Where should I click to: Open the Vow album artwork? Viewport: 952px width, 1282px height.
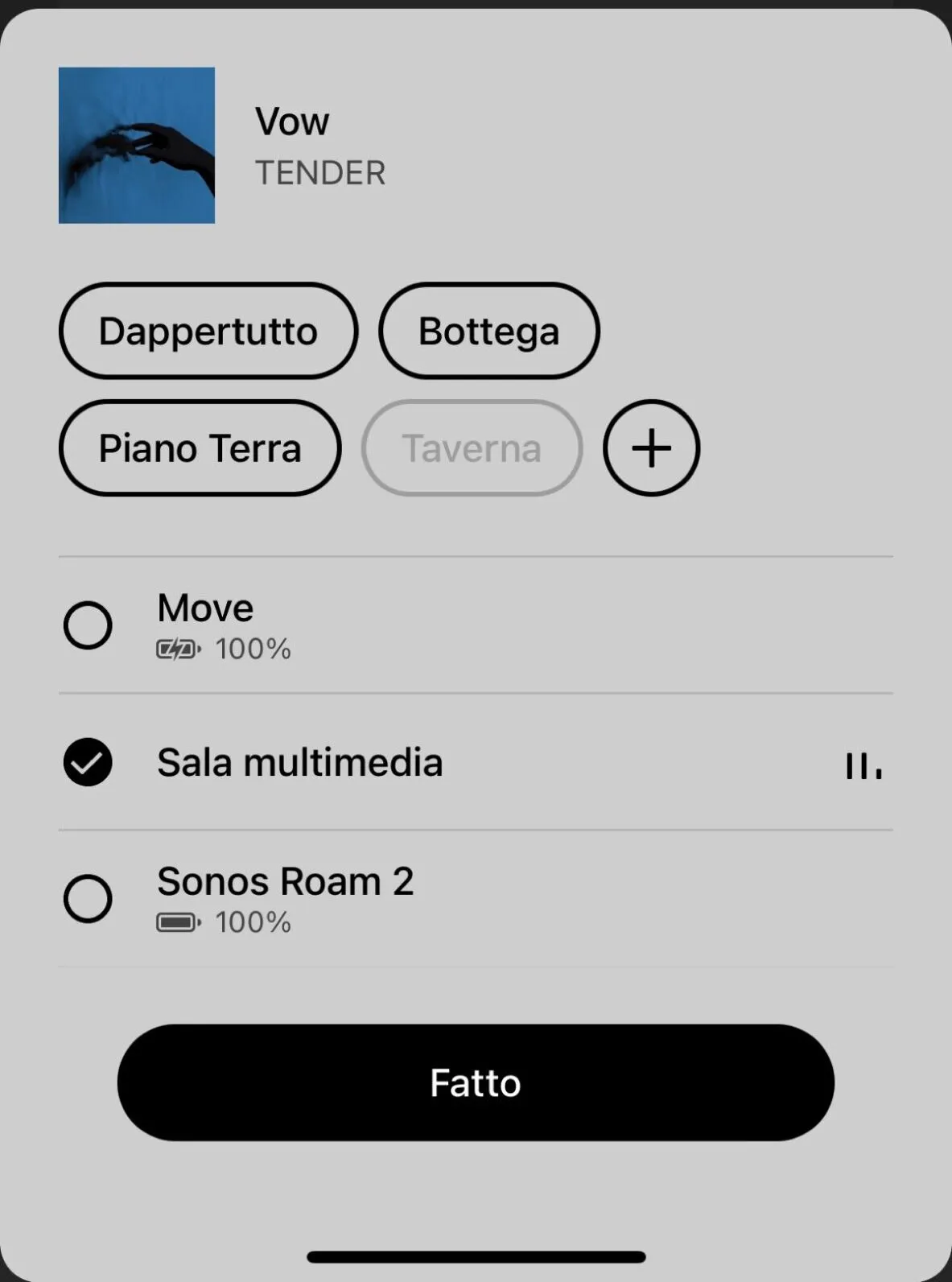(136, 145)
